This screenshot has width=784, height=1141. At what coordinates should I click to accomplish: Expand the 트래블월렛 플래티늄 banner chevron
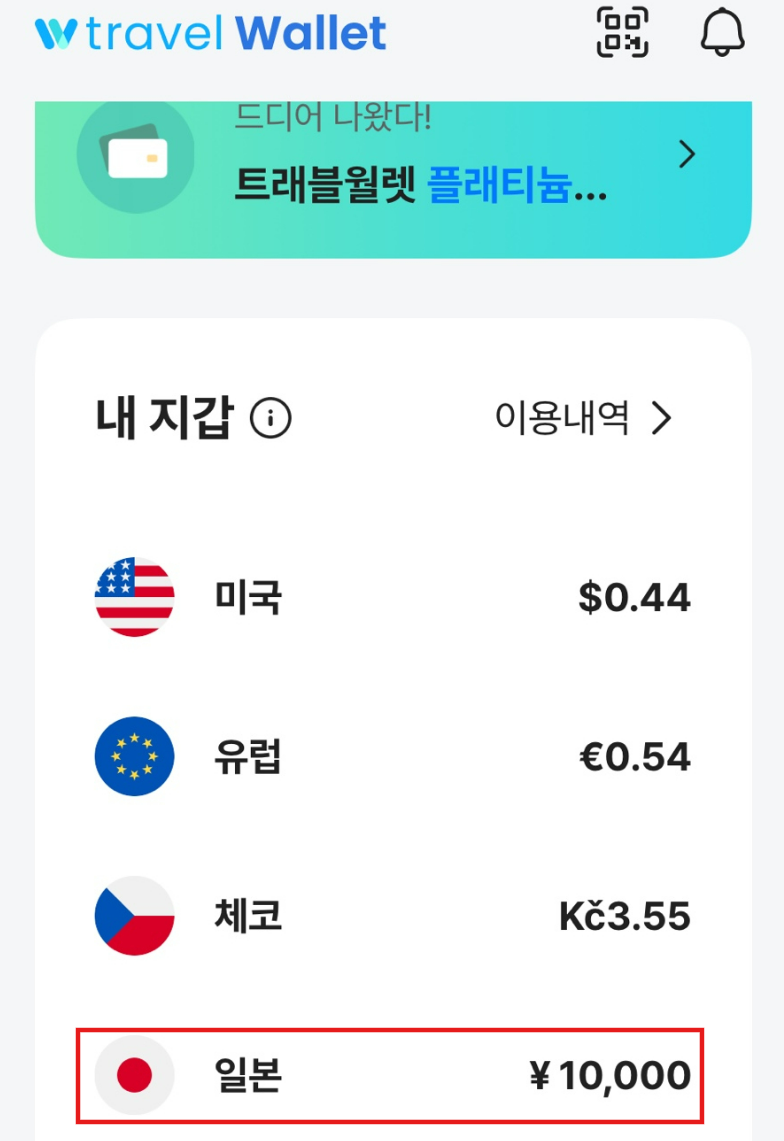(x=687, y=155)
